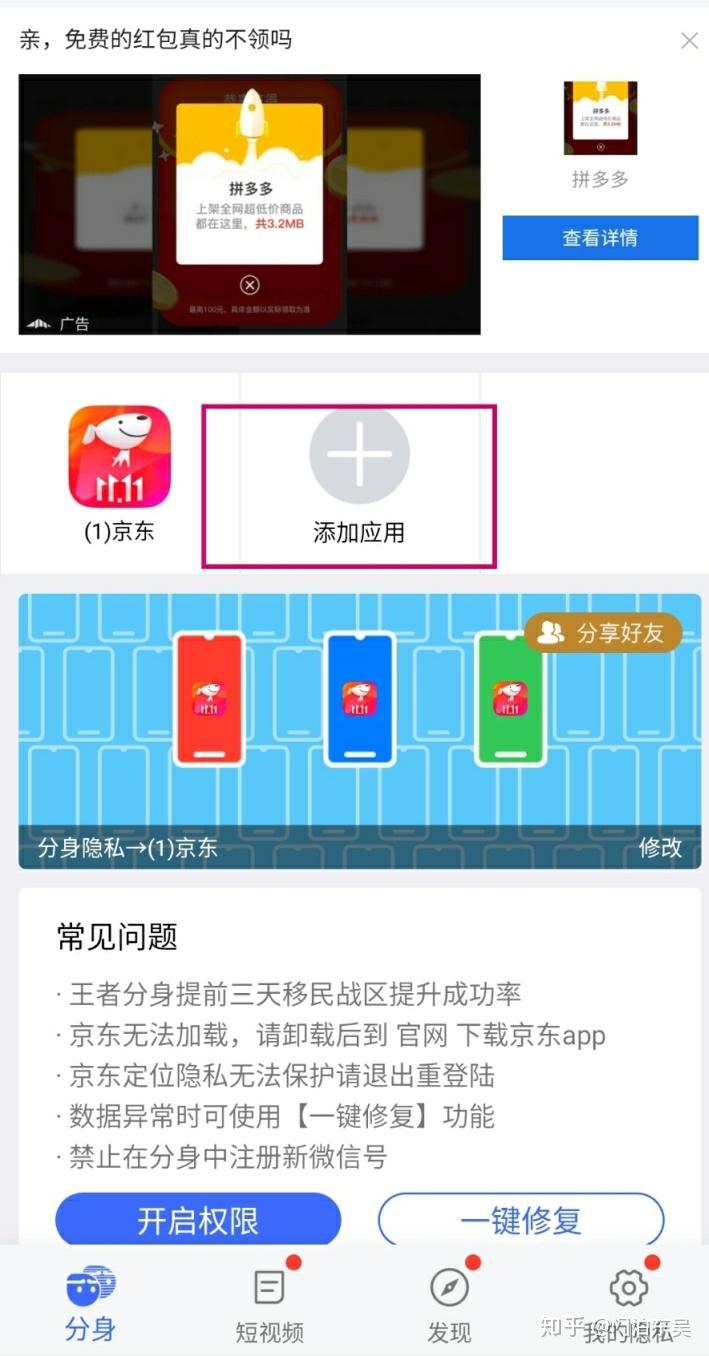Screen dimensions: 709x1356
Task: Tap 查看详情 for the 拼多多 ad
Action: click(600, 238)
